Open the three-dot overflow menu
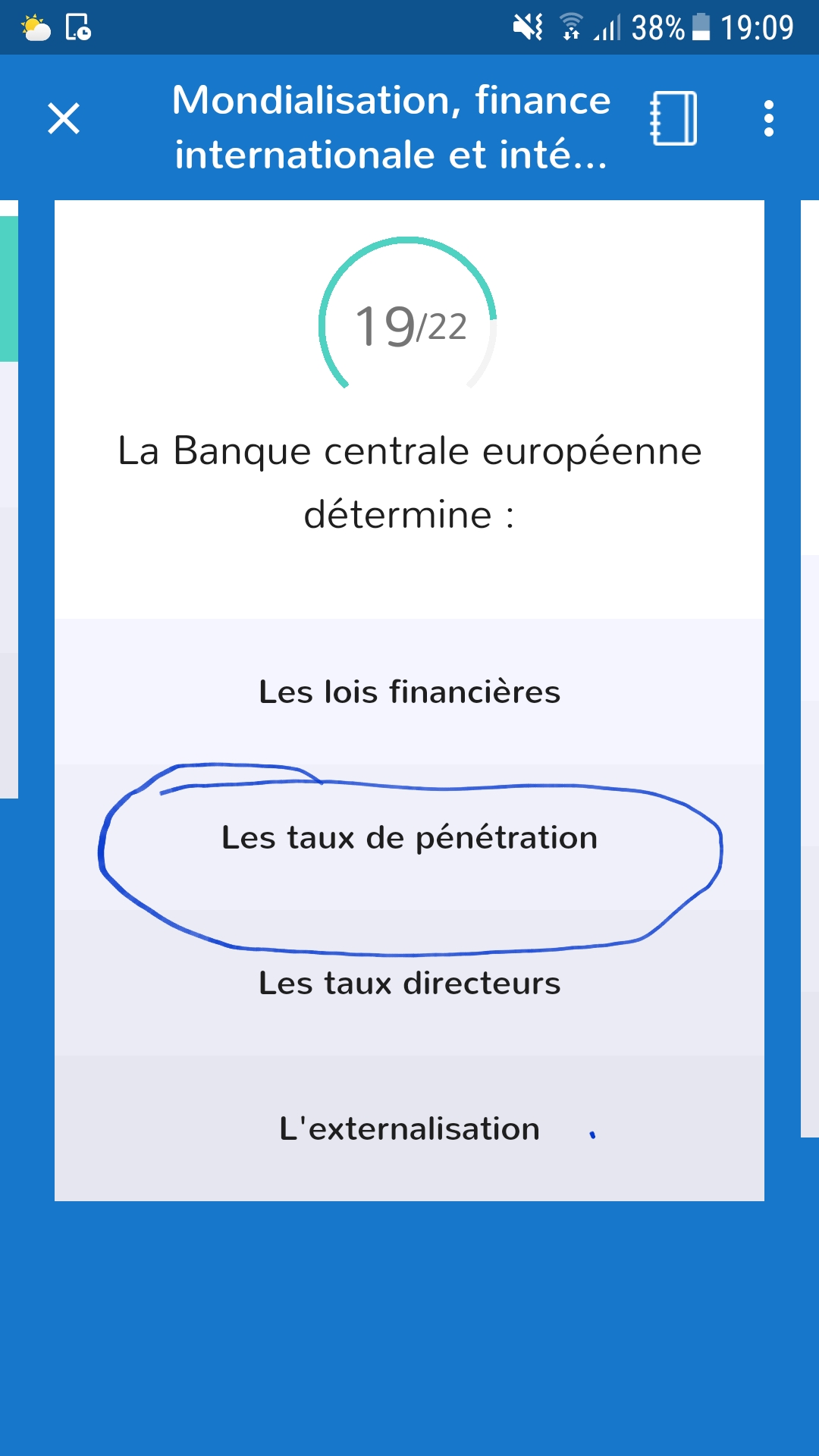Screen dimensions: 819x1456 point(769,119)
